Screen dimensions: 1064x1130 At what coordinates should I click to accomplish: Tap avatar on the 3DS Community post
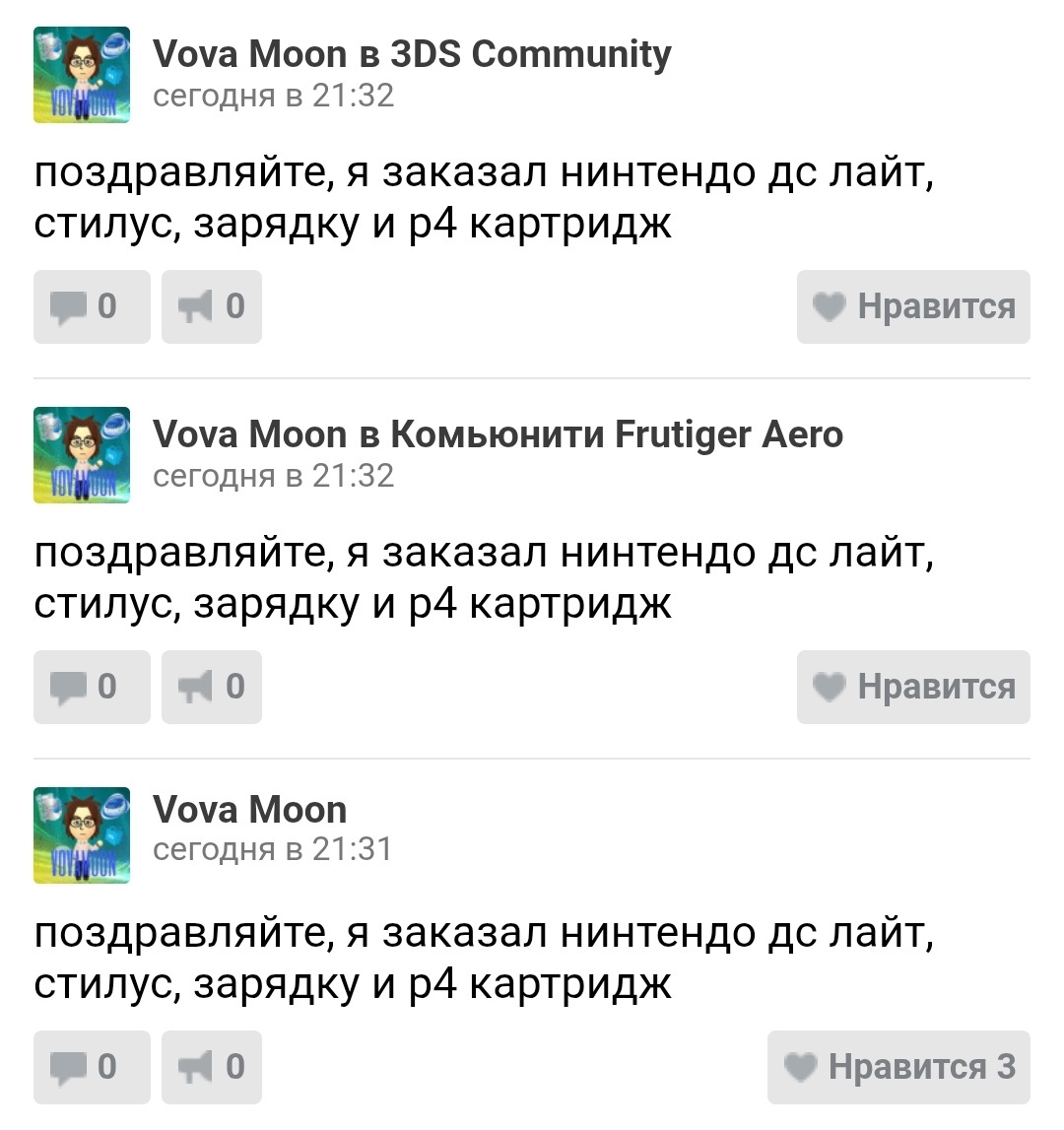pos(82,75)
